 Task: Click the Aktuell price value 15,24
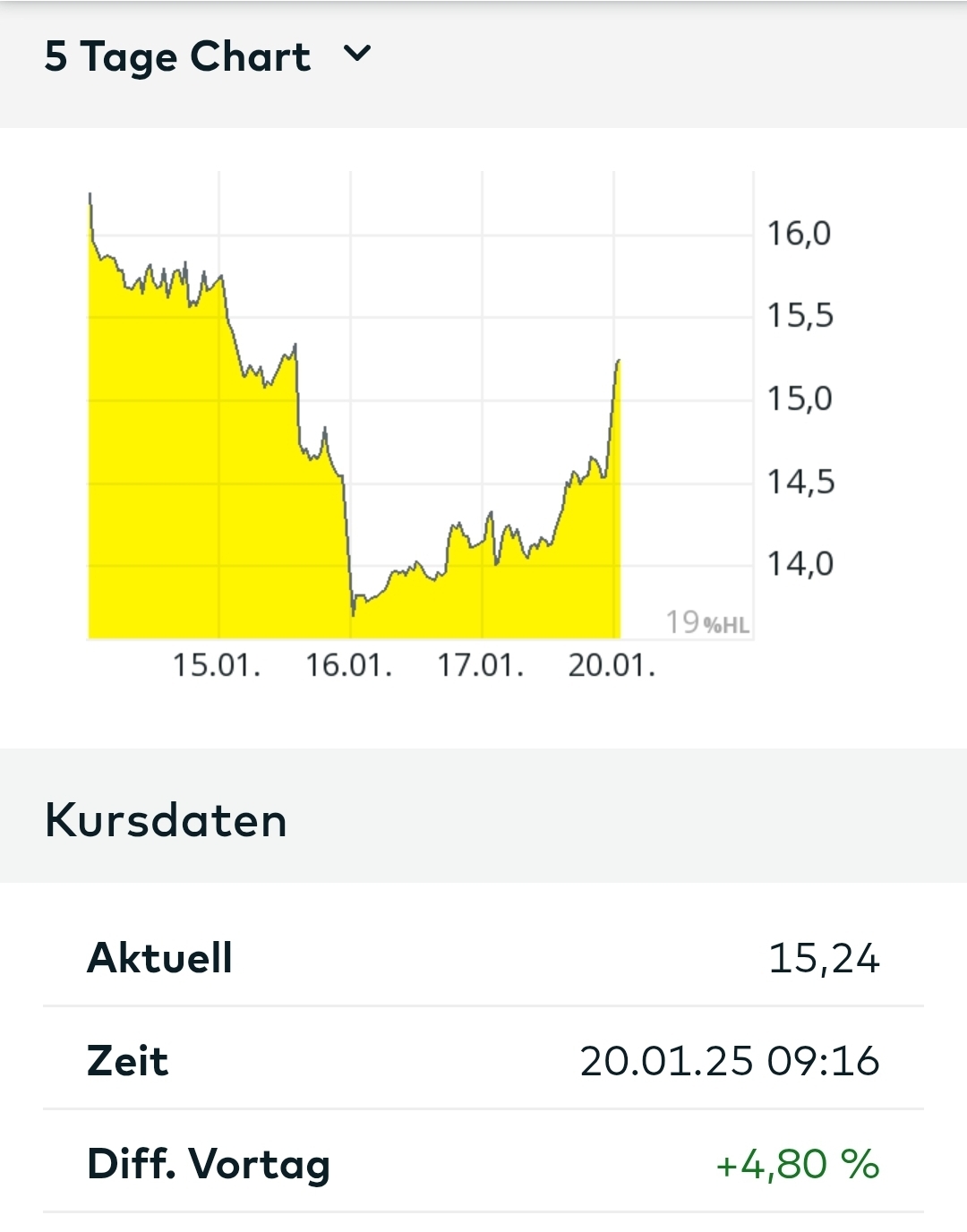tap(826, 958)
